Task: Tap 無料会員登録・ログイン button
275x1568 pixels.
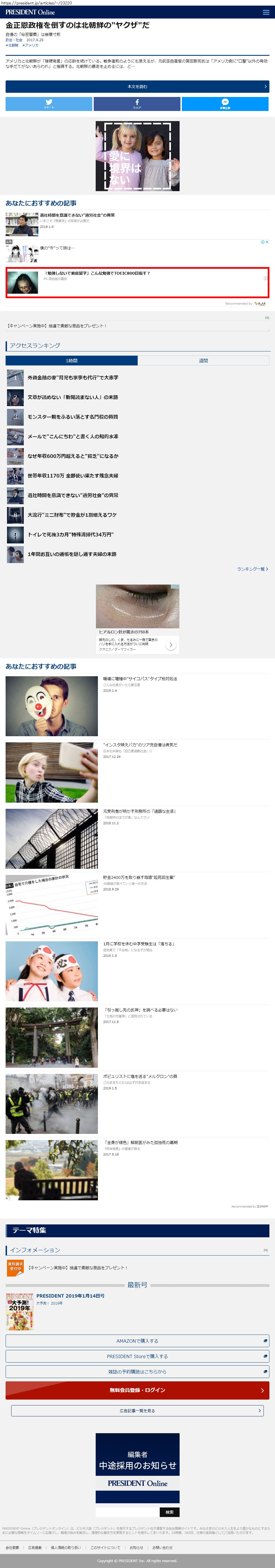Action: click(x=137, y=1390)
